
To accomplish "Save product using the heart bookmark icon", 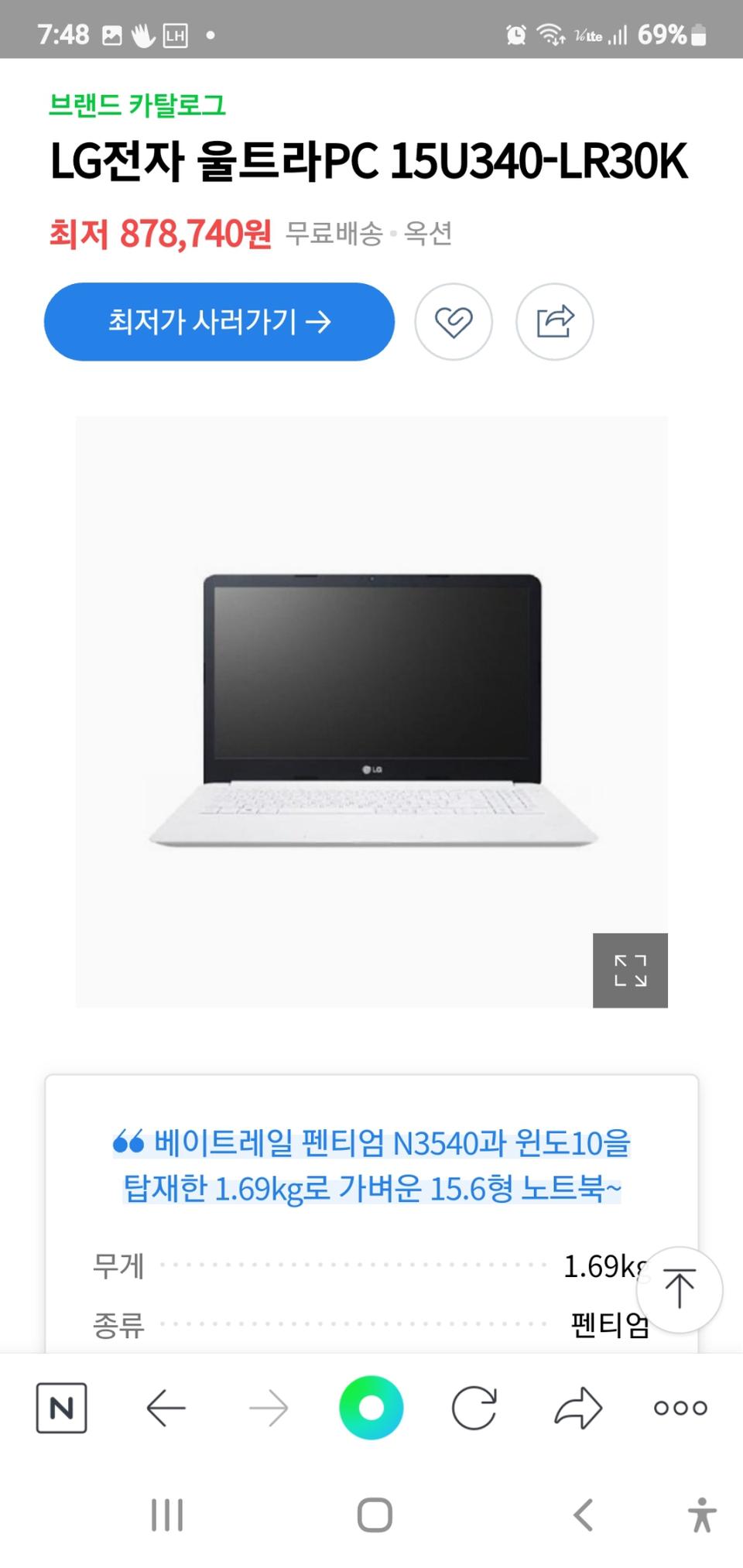I will tap(454, 322).
